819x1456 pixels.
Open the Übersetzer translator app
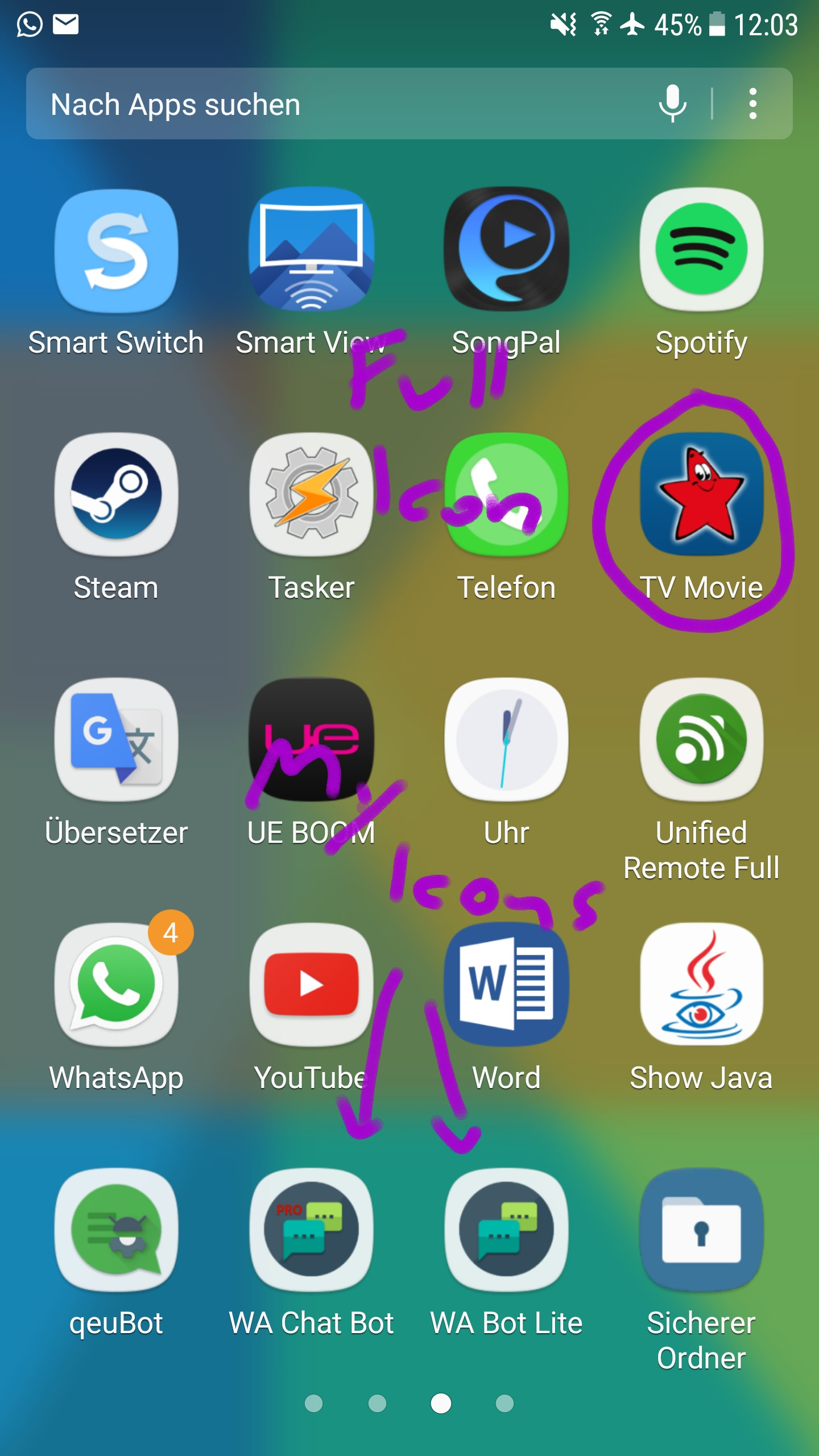tap(115, 741)
